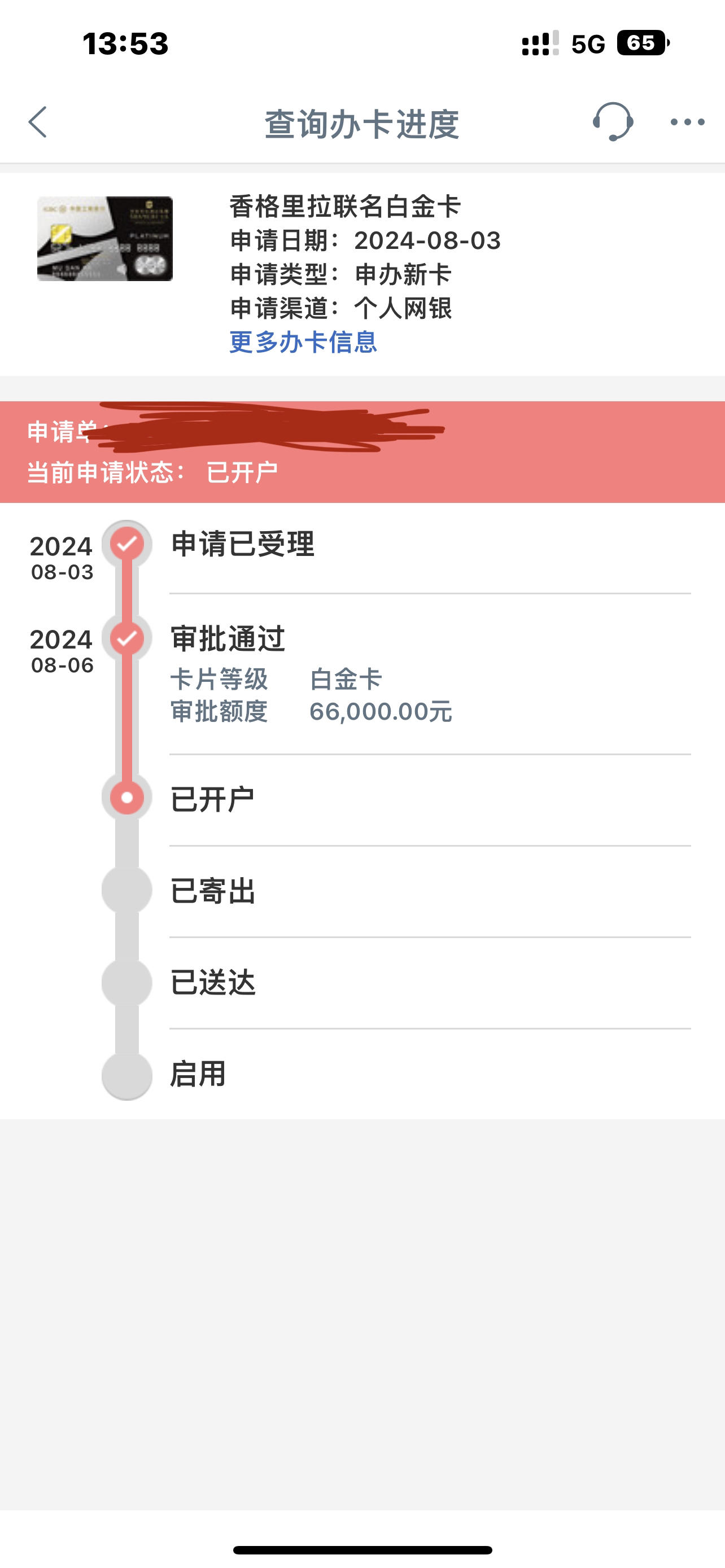Open the three-dot overflow menu

pos(687,122)
